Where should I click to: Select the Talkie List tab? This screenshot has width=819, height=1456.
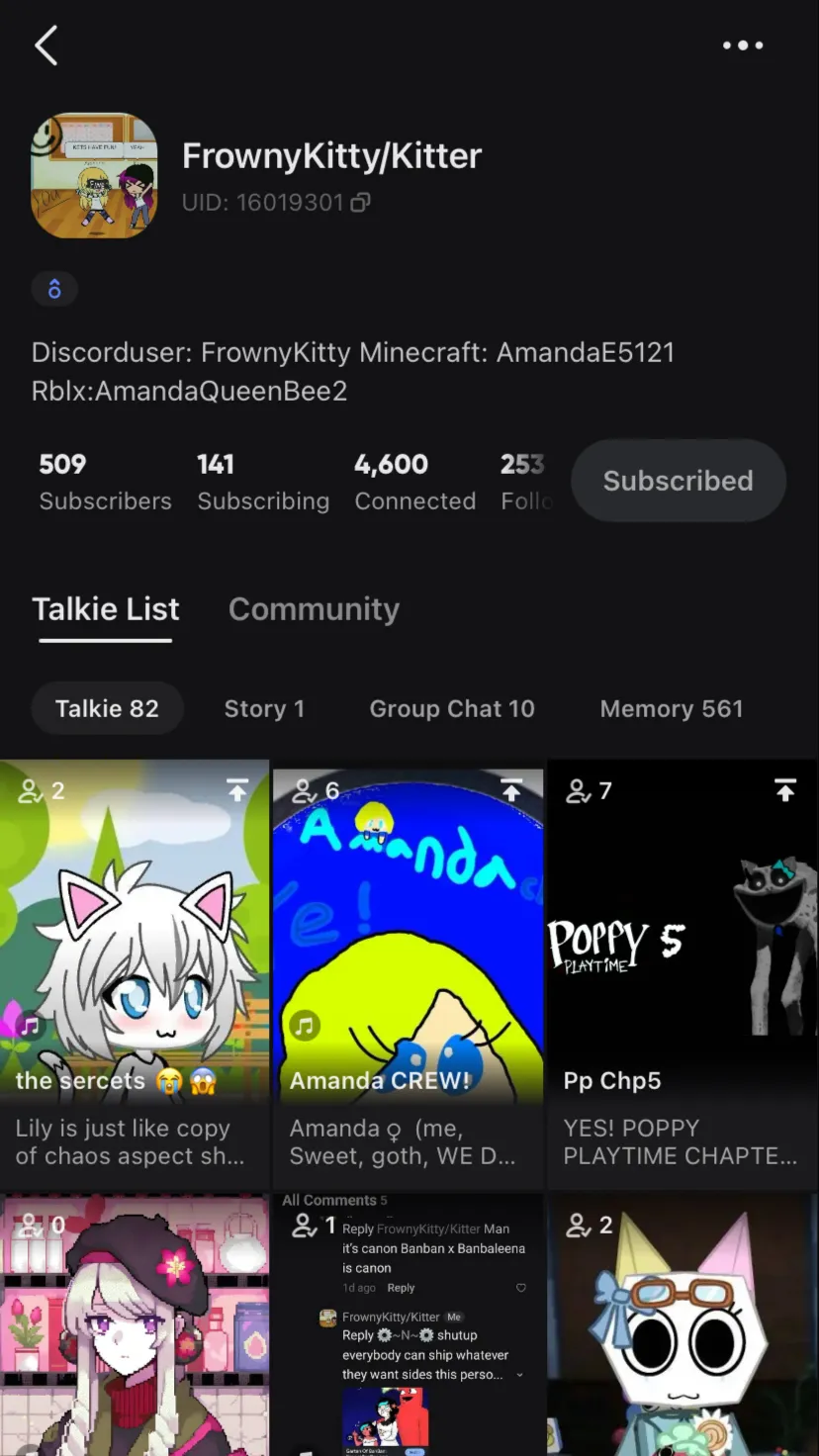(x=106, y=609)
